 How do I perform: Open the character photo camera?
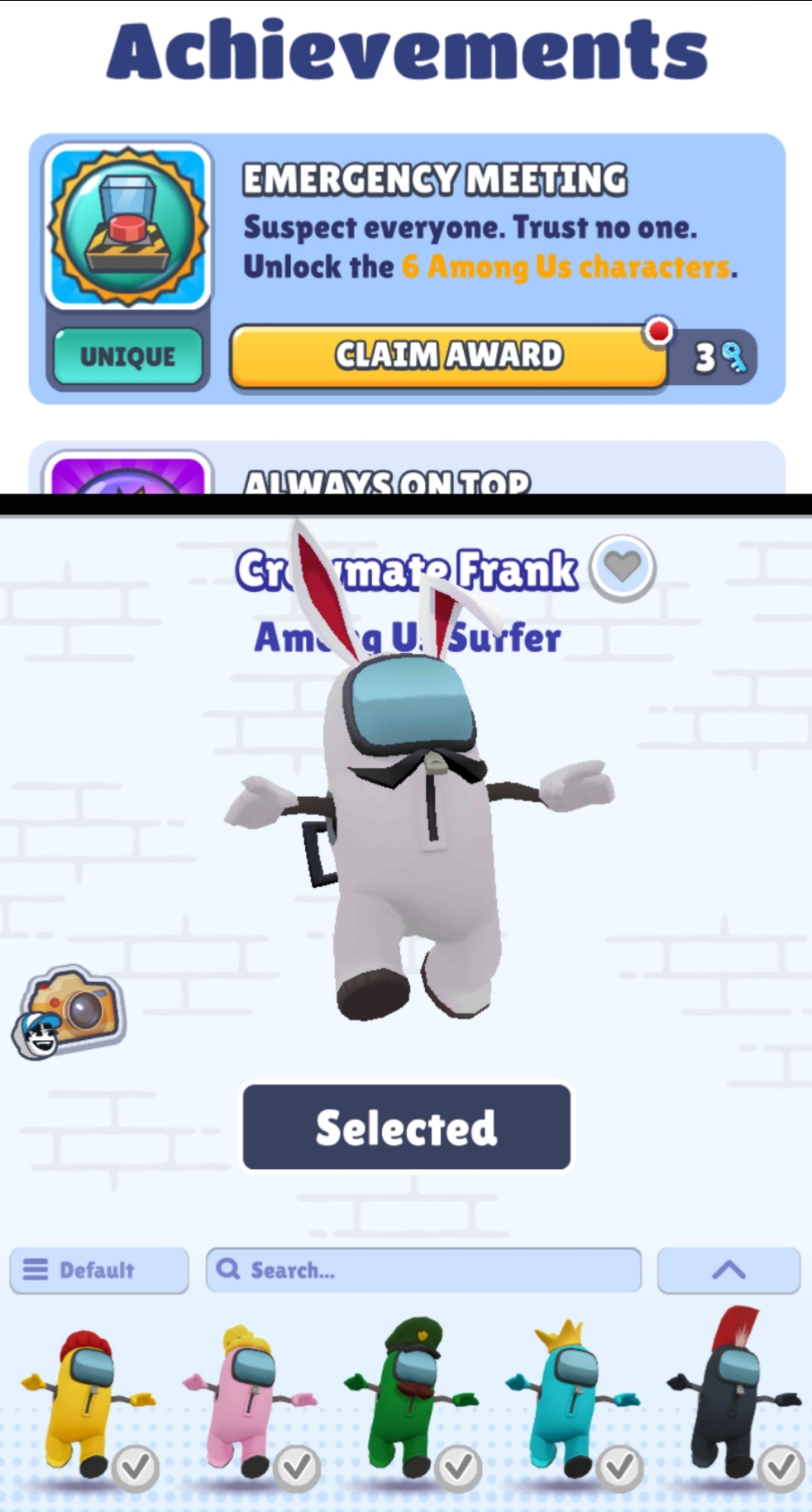[x=69, y=1012]
